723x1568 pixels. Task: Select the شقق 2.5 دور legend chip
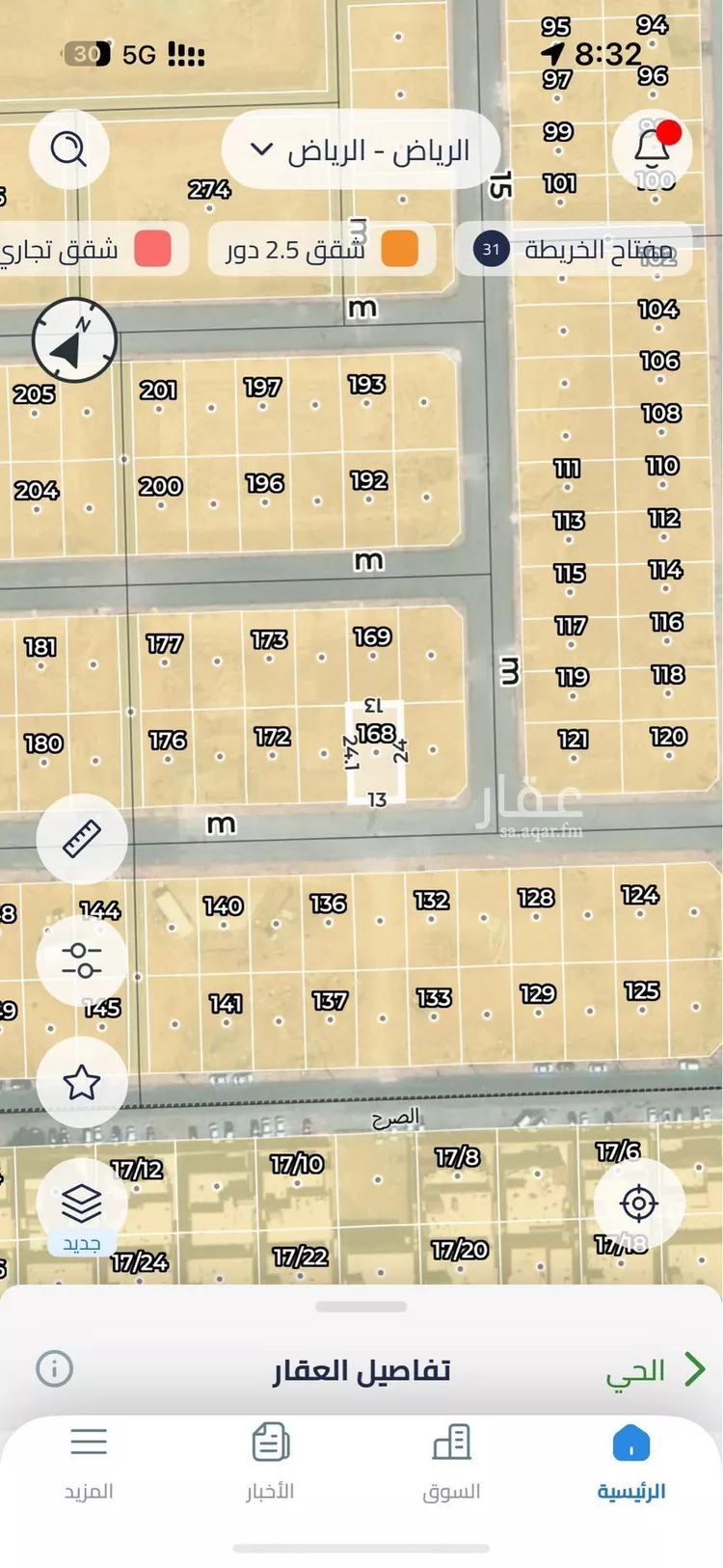(x=322, y=250)
